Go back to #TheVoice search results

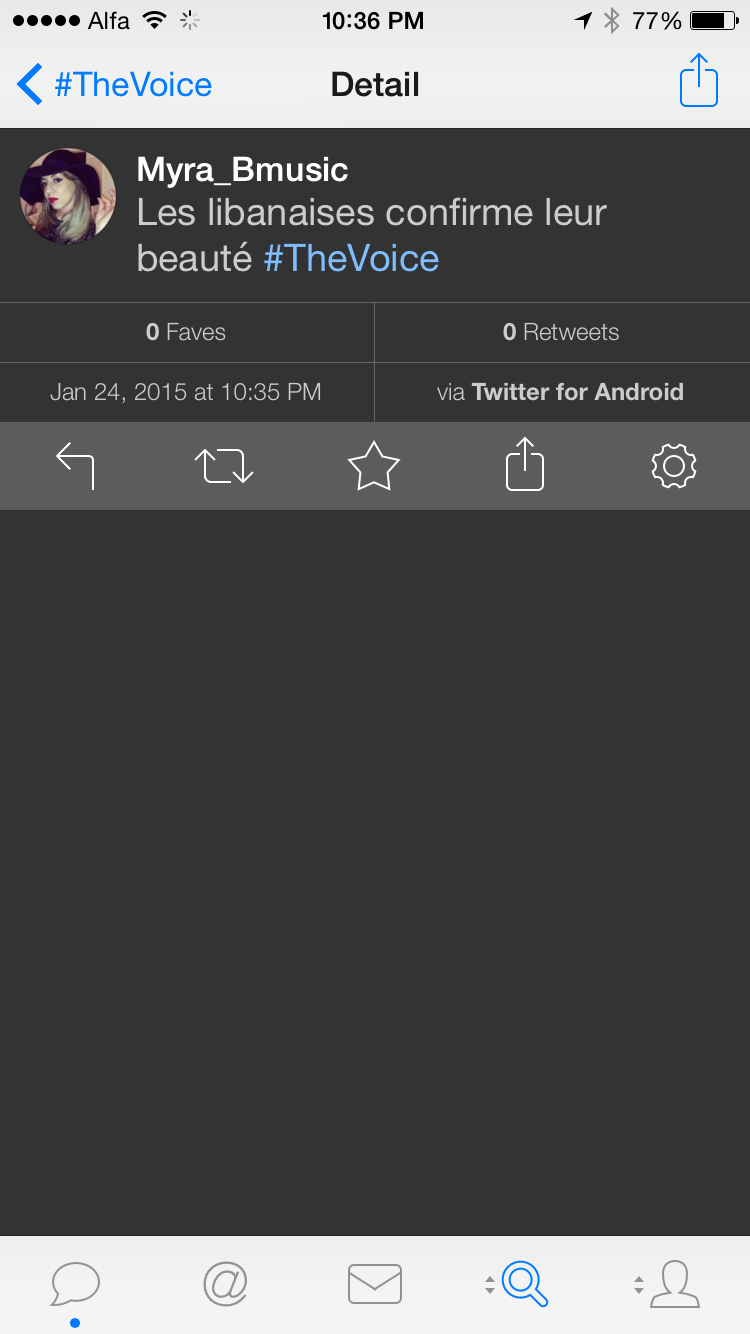(115, 85)
